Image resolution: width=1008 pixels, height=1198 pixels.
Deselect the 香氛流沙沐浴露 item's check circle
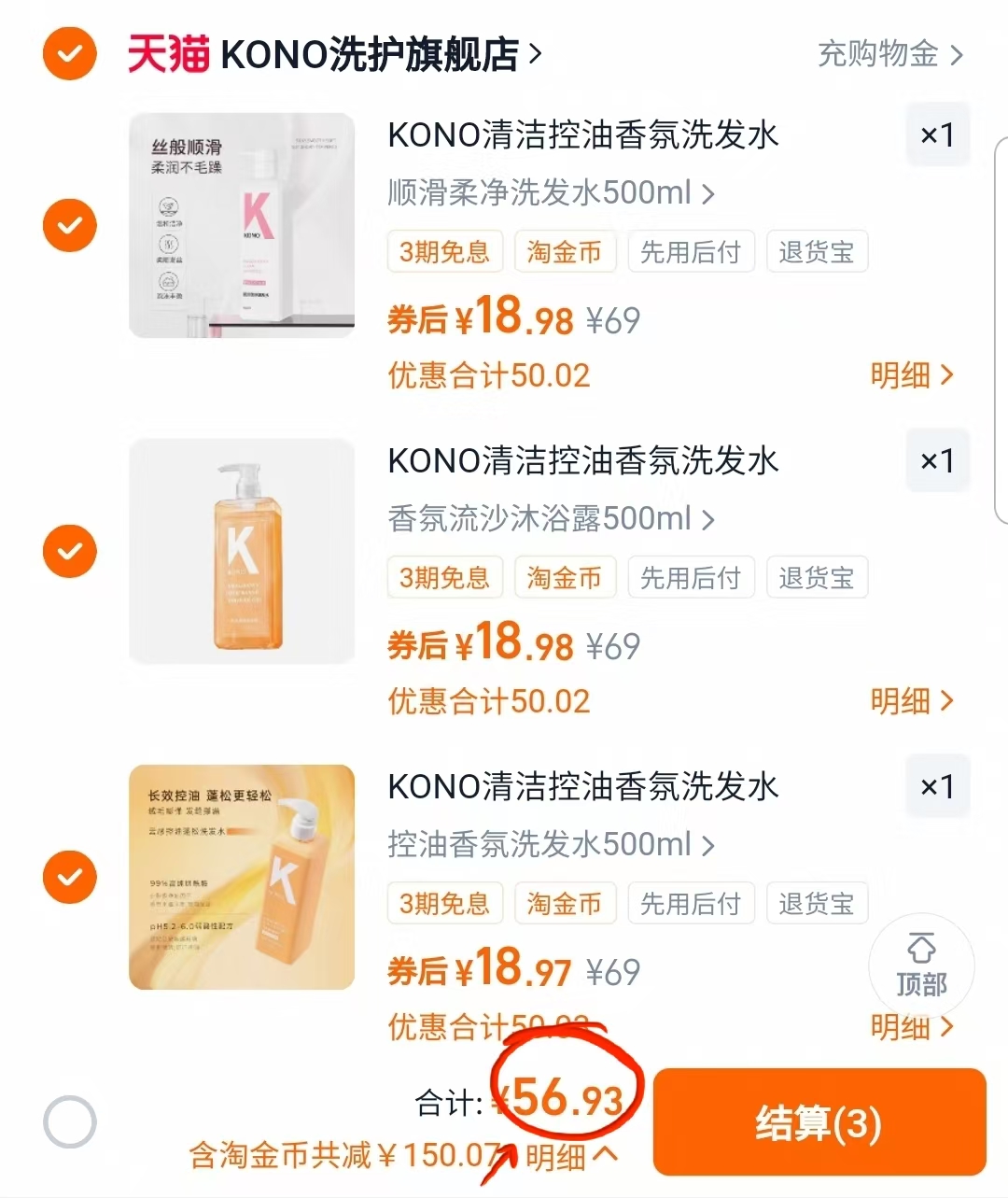point(69,551)
